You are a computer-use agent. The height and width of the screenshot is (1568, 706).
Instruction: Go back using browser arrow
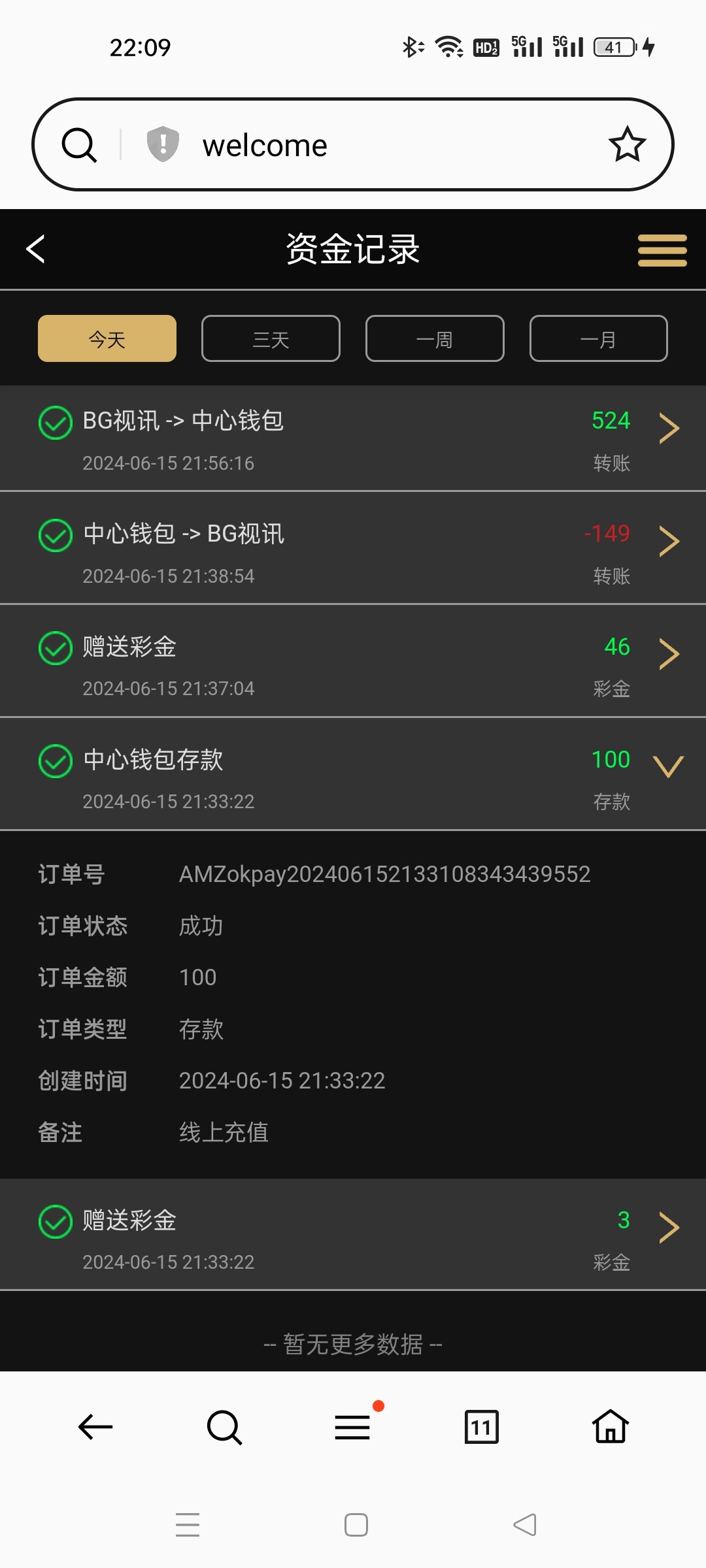[x=95, y=1427]
